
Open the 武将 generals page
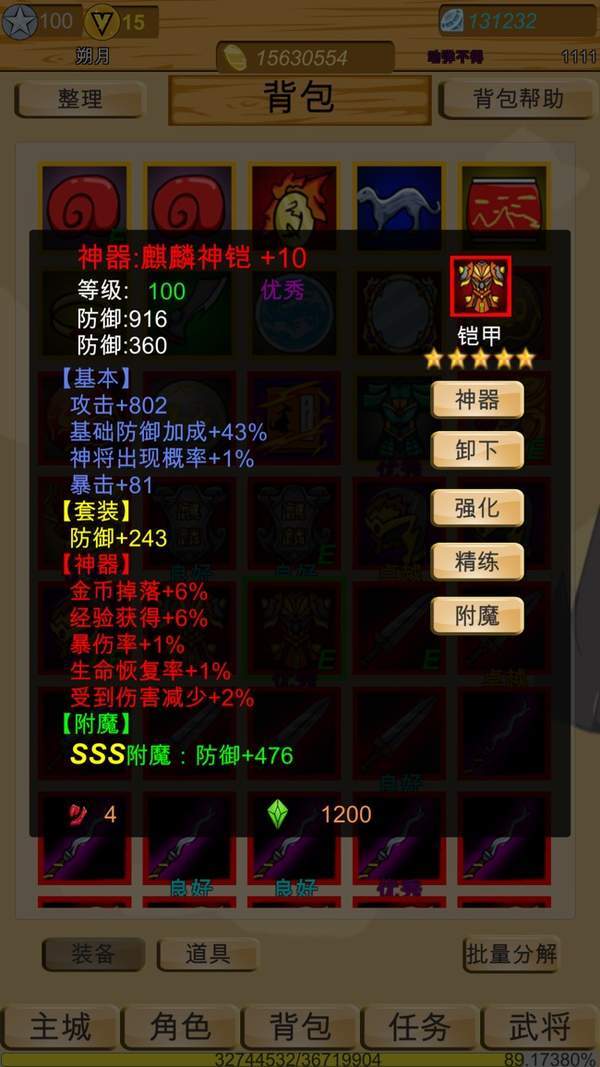click(540, 1027)
